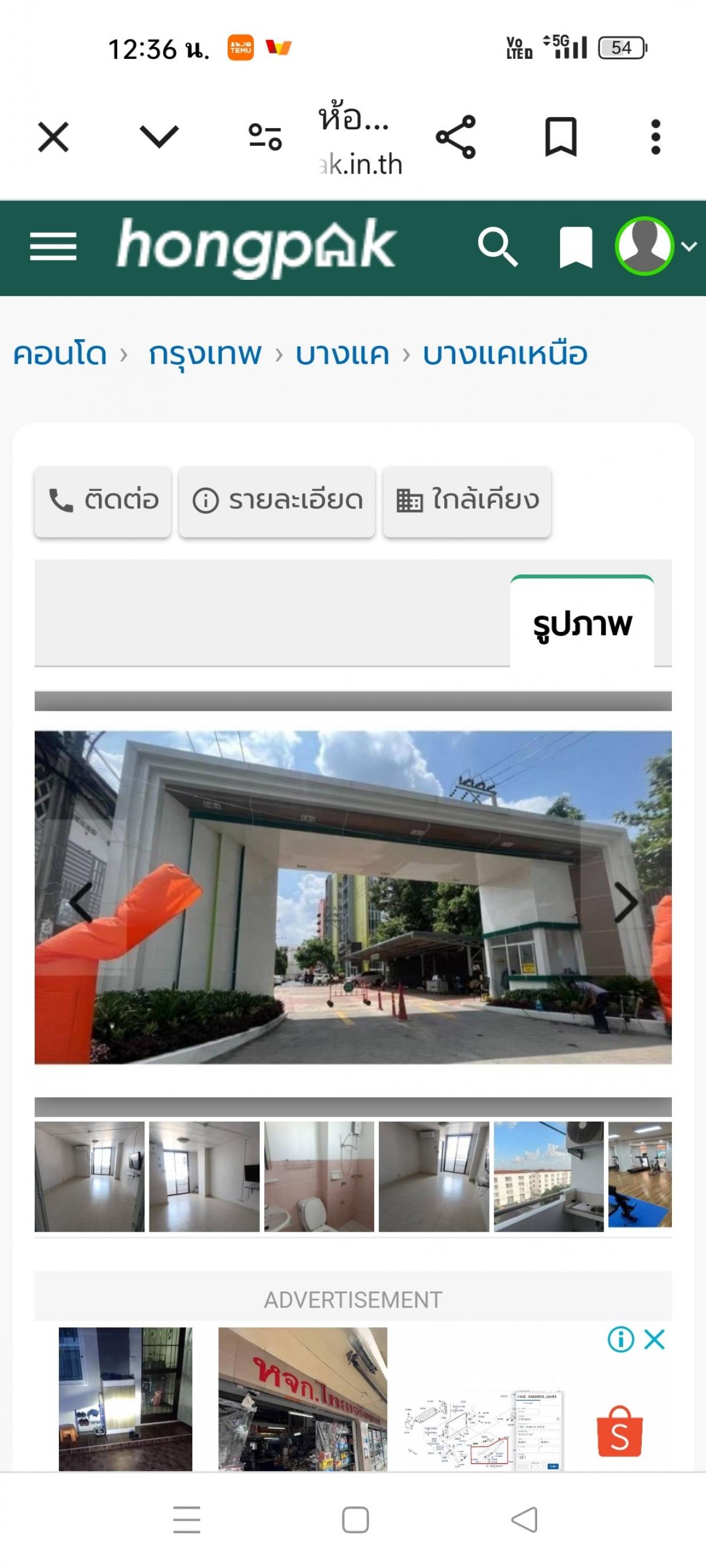The height and width of the screenshot is (1568, 706).
Task: Share this page from the browser bar
Action: pyautogui.click(x=455, y=137)
